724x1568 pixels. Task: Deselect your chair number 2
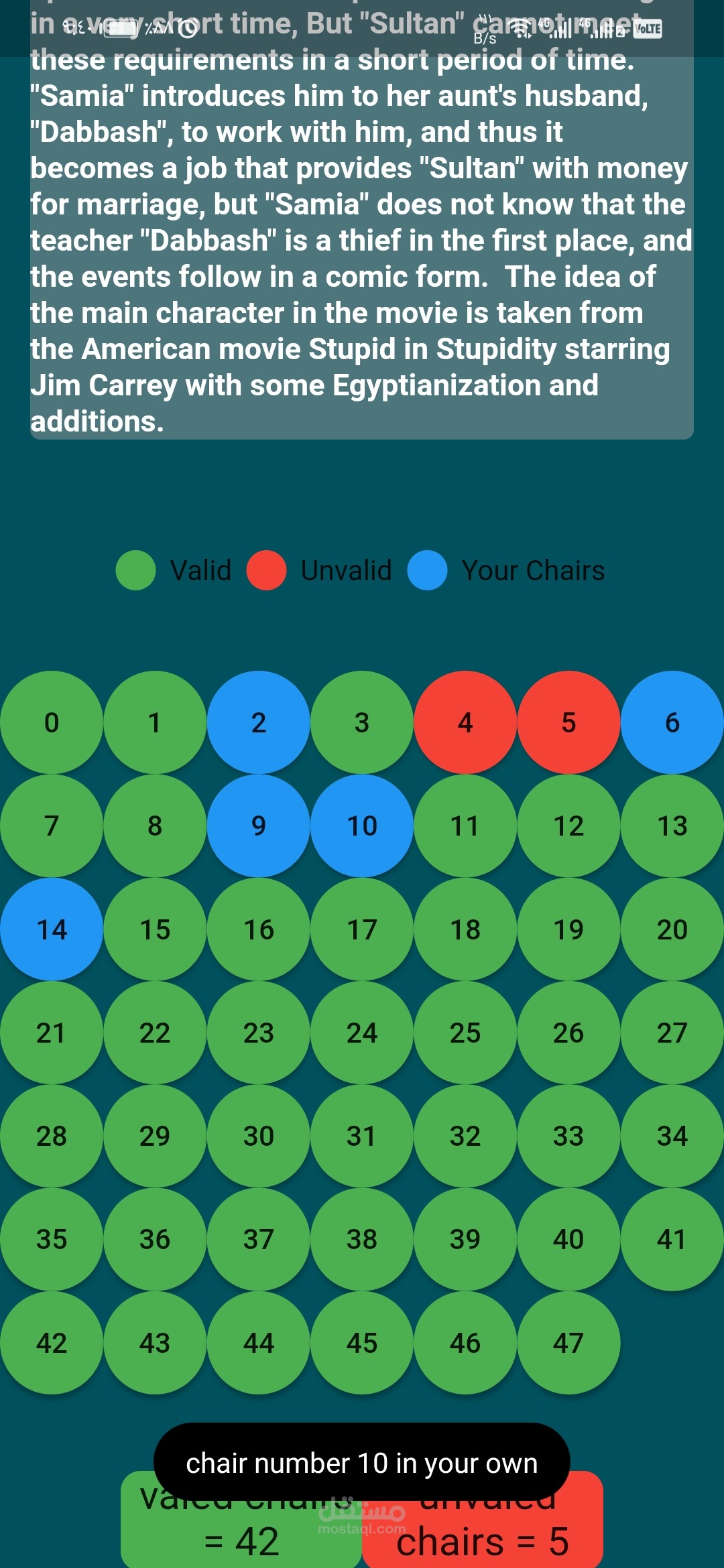[259, 722]
